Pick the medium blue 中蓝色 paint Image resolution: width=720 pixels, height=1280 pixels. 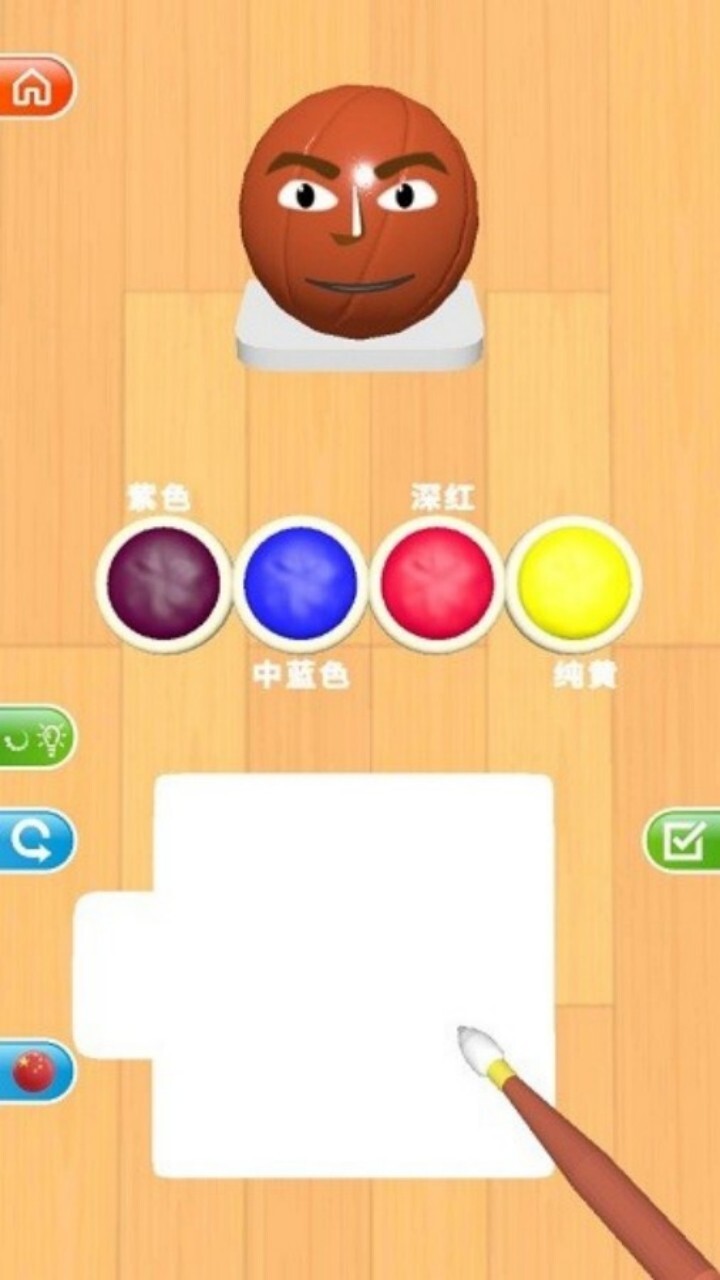301,584
